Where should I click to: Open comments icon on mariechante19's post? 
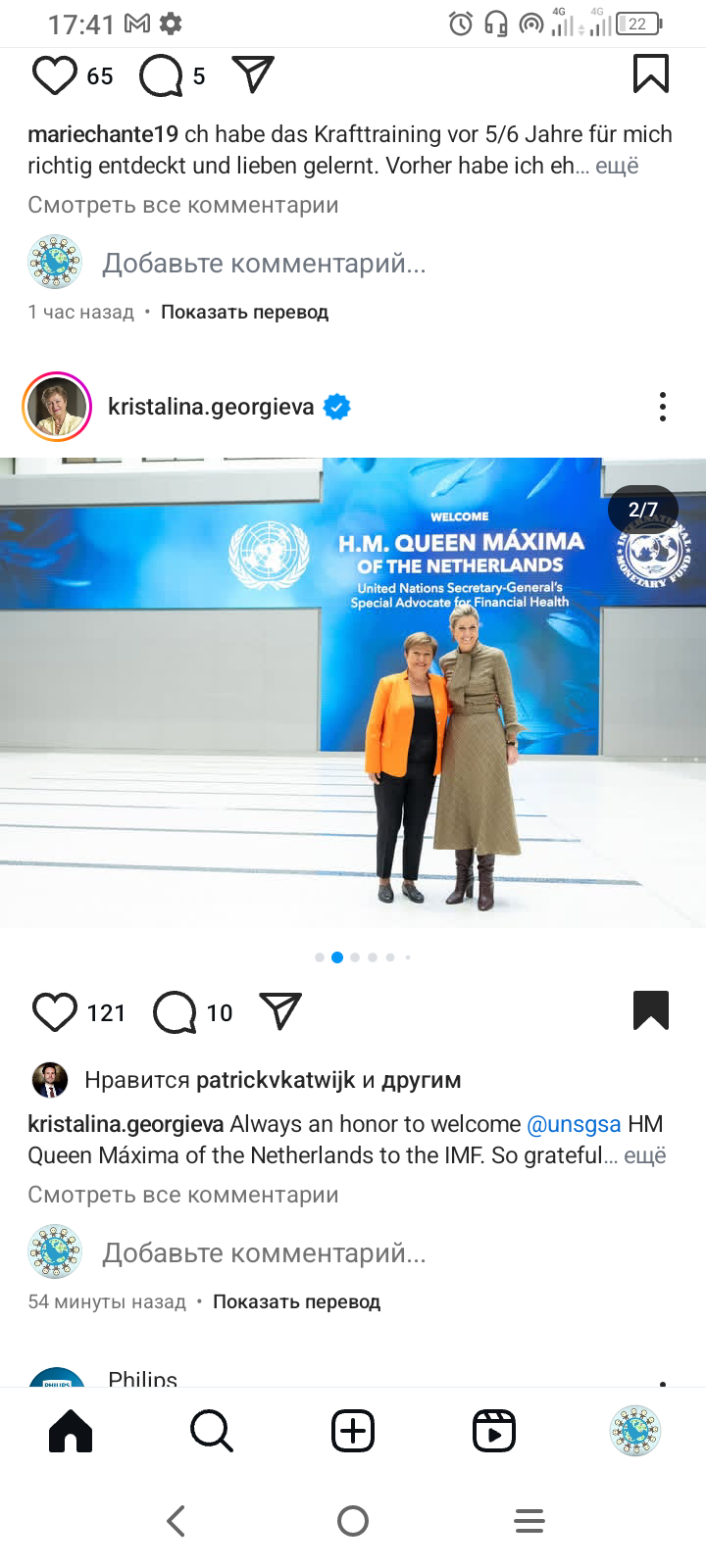pyautogui.click(x=162, y=75)
